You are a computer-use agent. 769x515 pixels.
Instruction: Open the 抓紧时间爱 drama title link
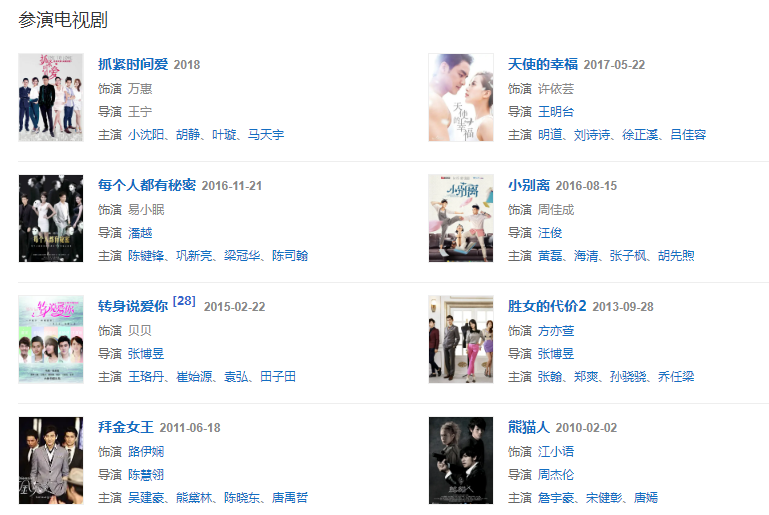coord(133,64)
